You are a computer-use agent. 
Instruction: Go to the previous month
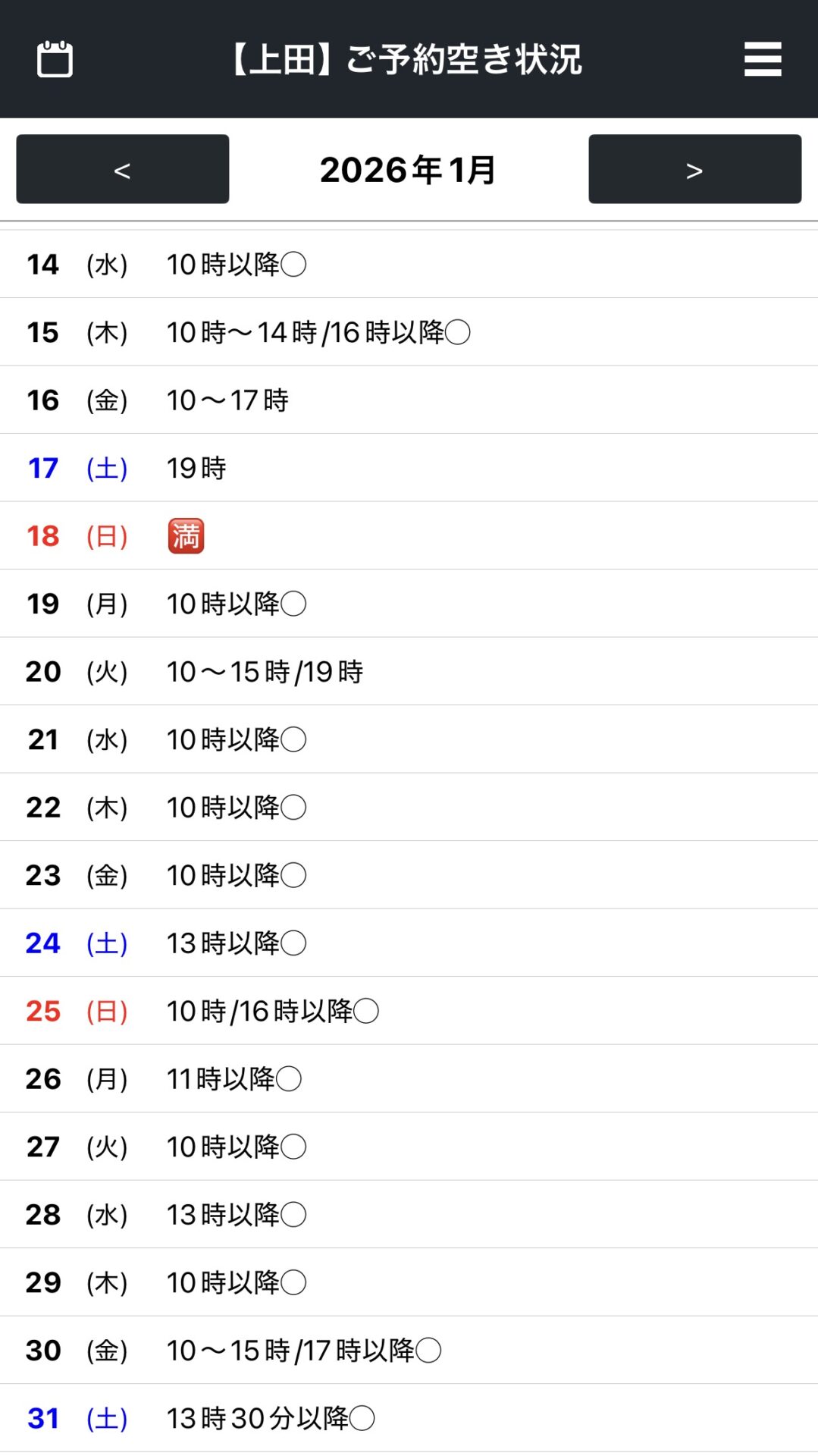tap(123, 169)
